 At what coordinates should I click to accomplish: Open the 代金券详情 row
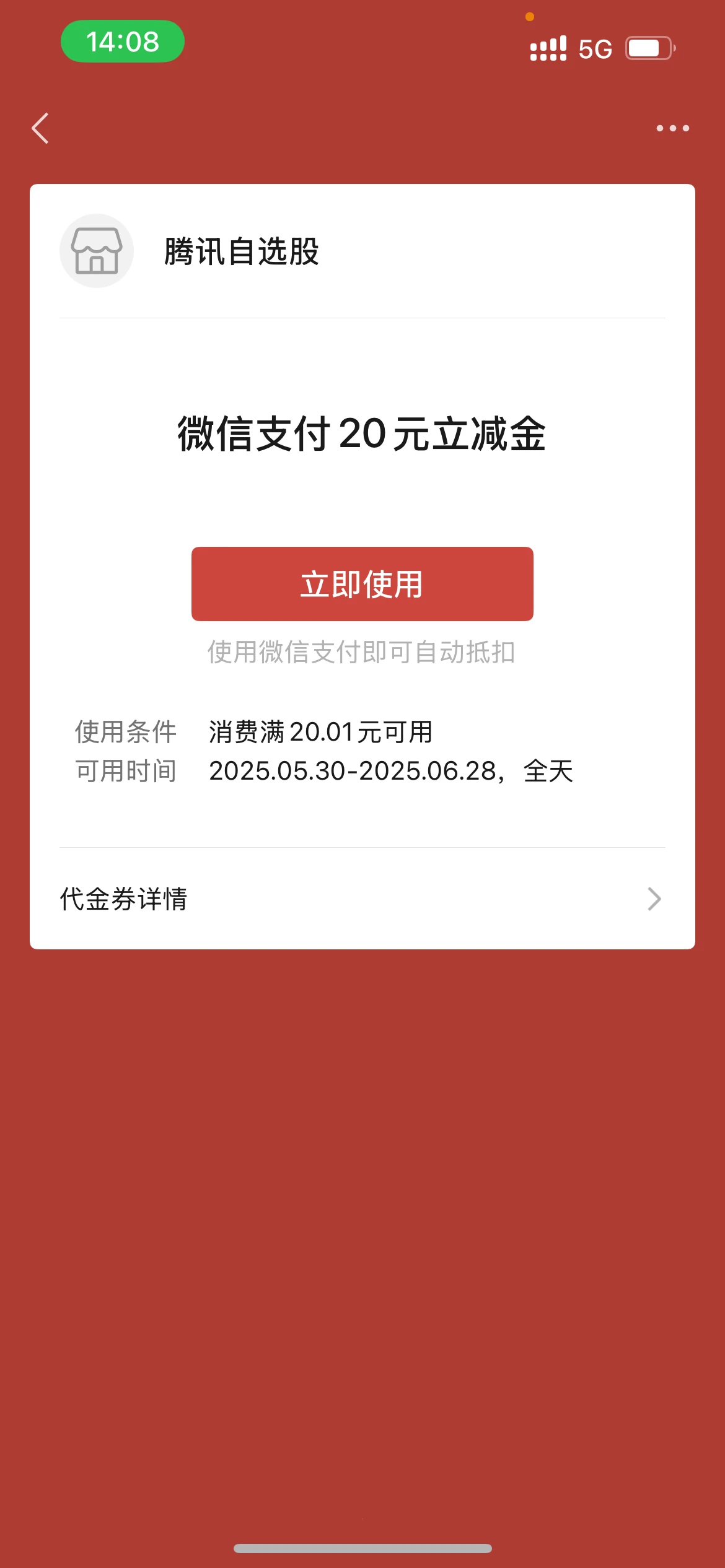click(x=362, y=899)
